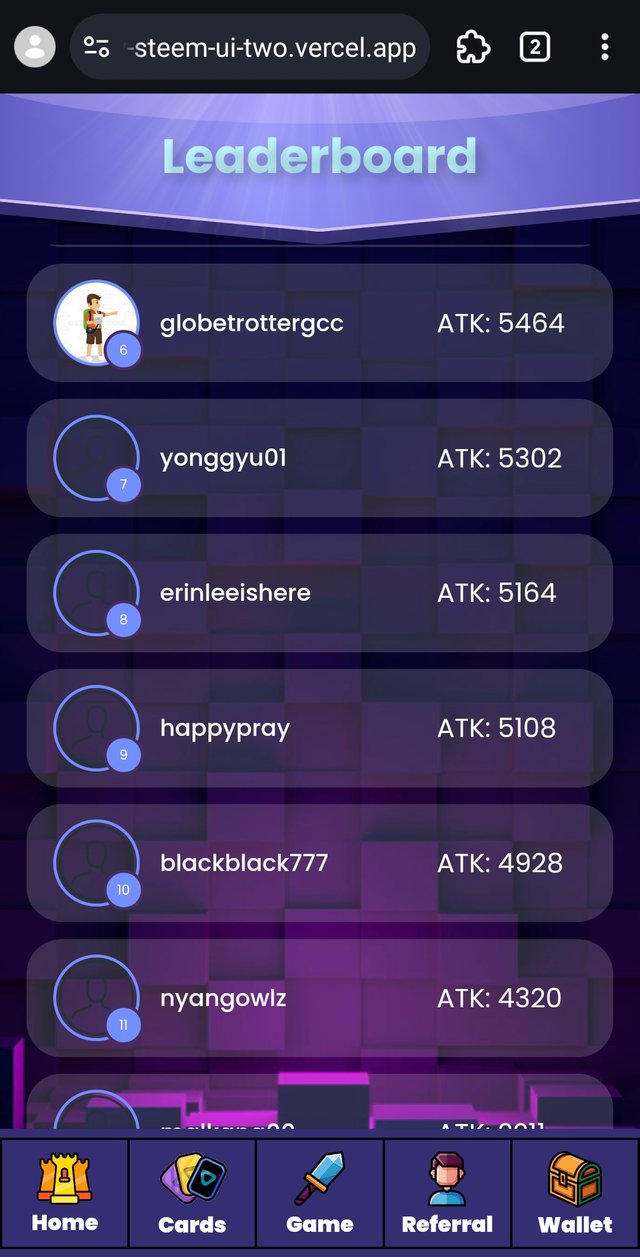Switch to the Wallet tab

tap(575, 1192)
